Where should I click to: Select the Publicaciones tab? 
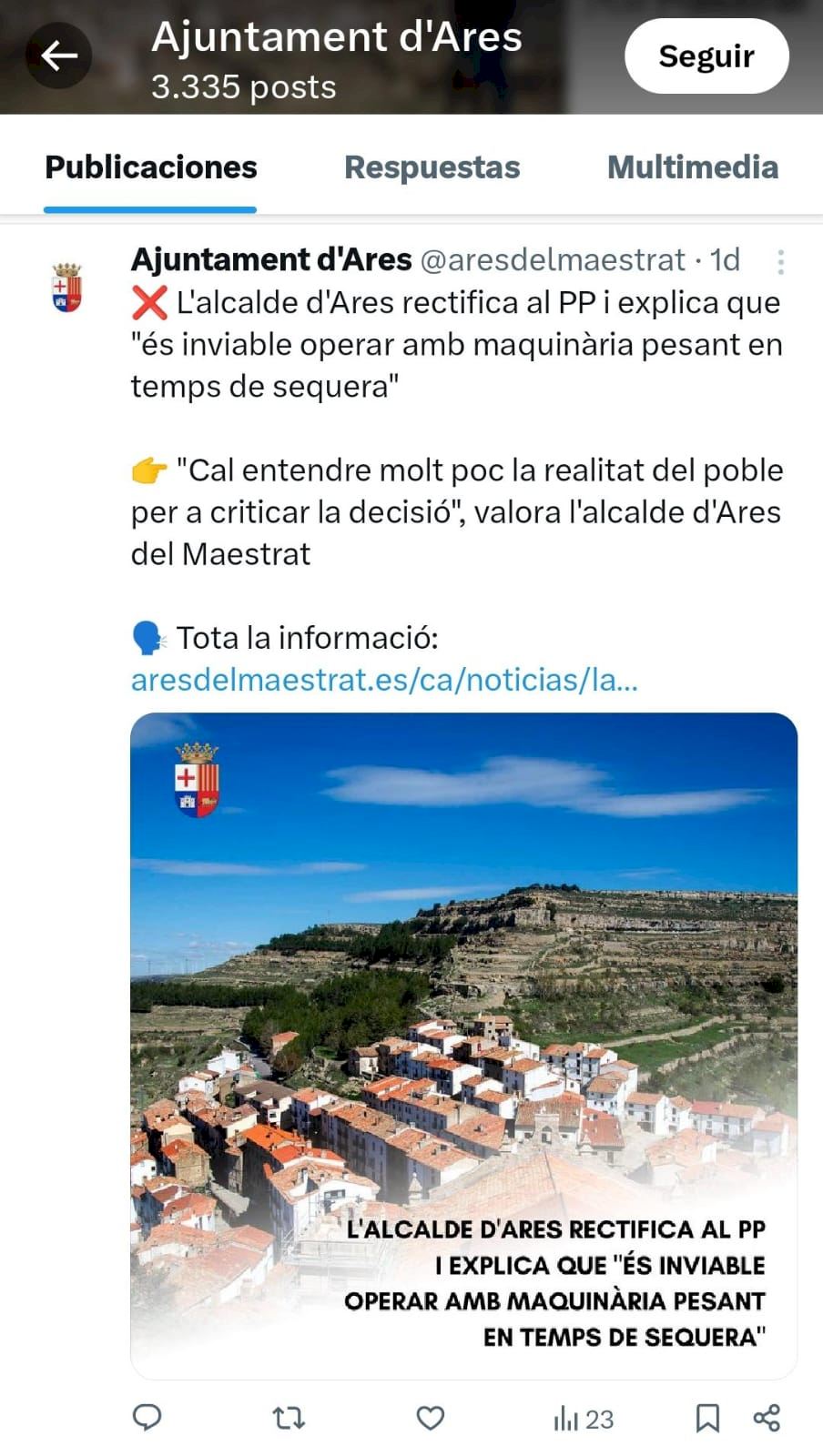(151, 167)
